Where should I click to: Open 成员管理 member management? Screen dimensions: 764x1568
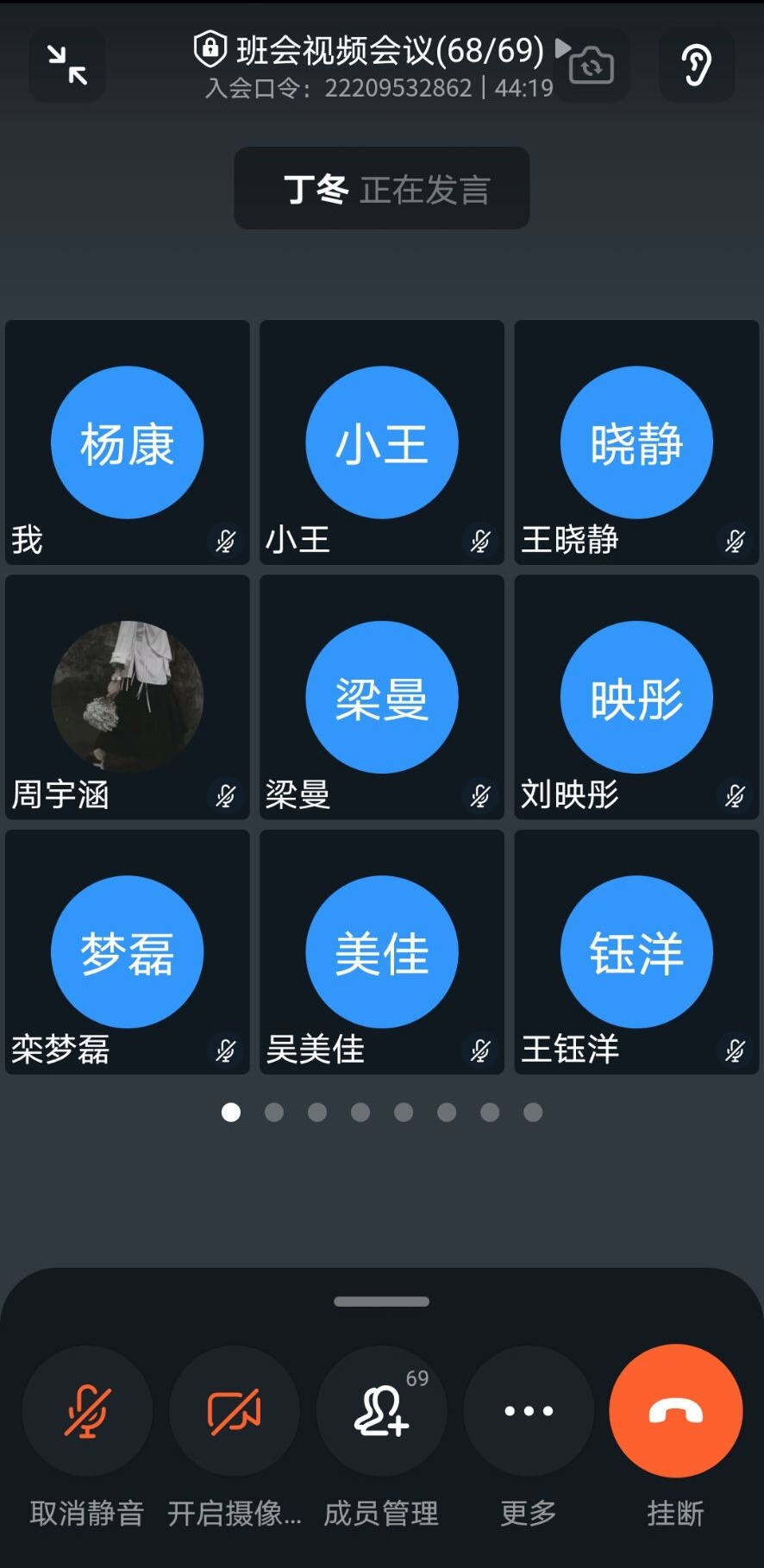381,1412
